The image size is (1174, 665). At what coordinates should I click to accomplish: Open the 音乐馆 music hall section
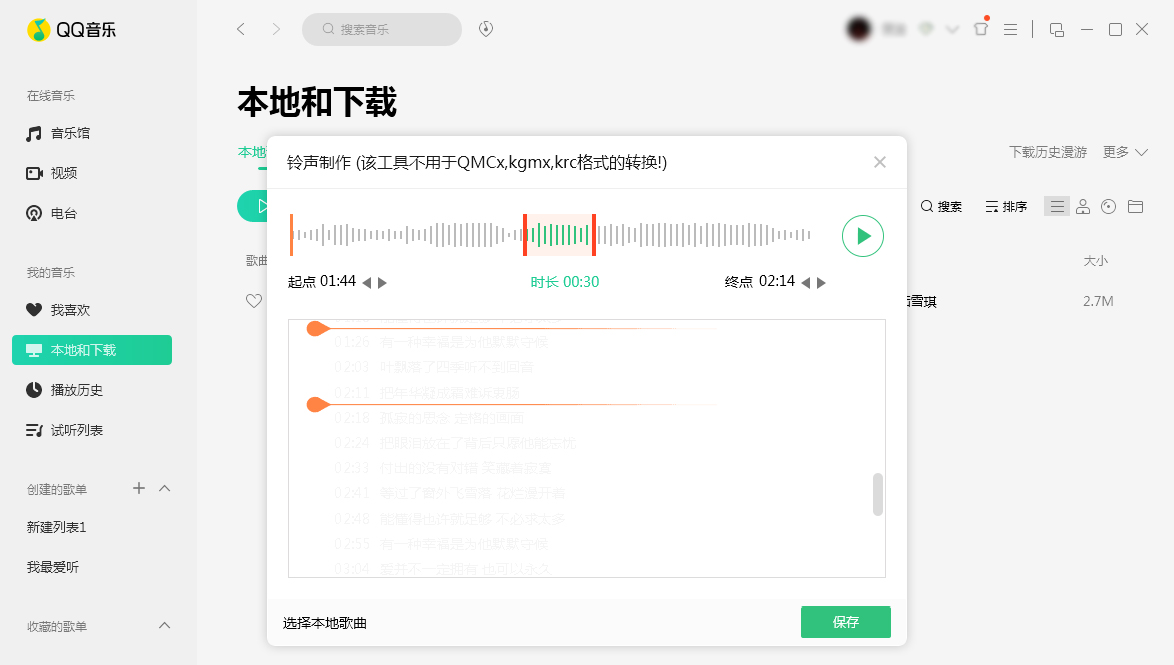(x=70, y=133)
